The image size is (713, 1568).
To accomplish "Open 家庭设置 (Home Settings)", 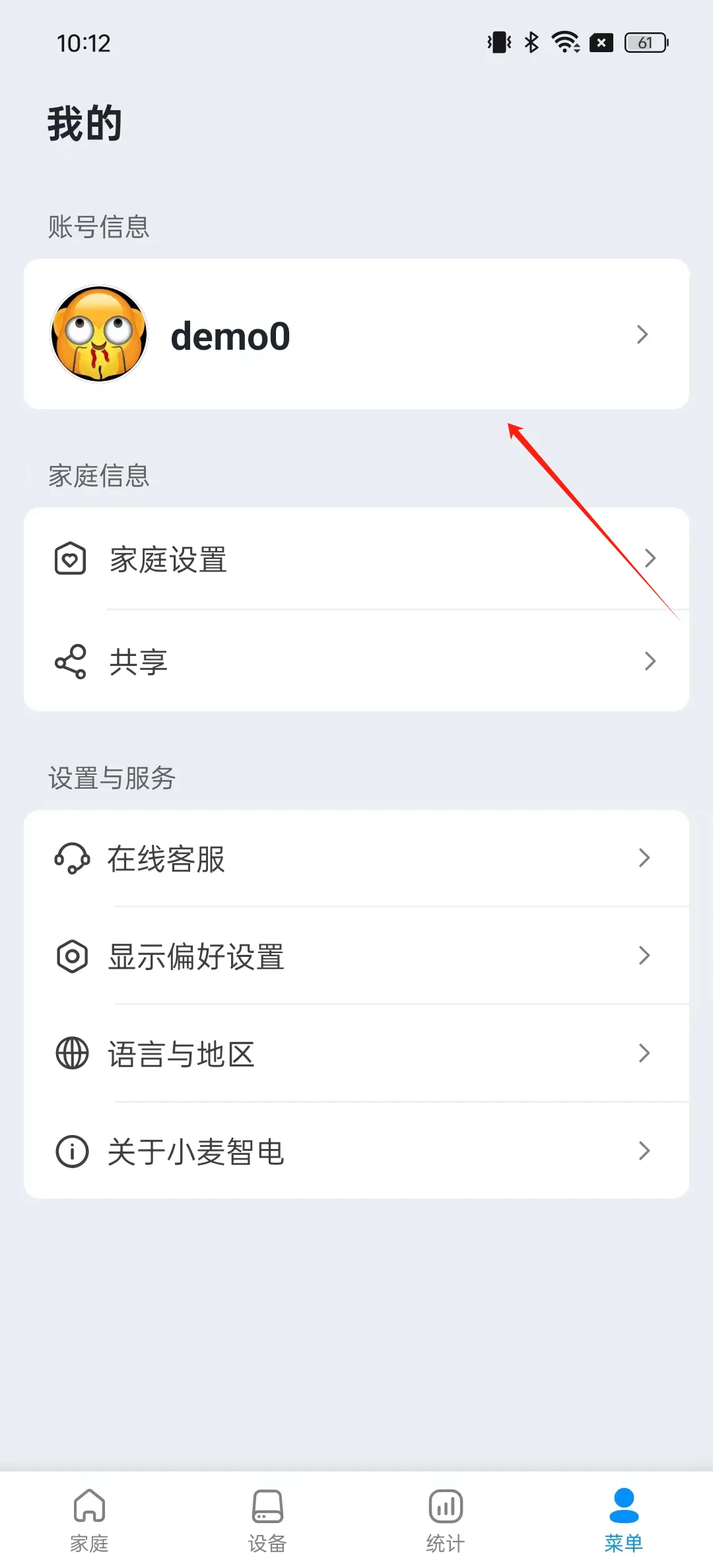I will pos(356,559).
